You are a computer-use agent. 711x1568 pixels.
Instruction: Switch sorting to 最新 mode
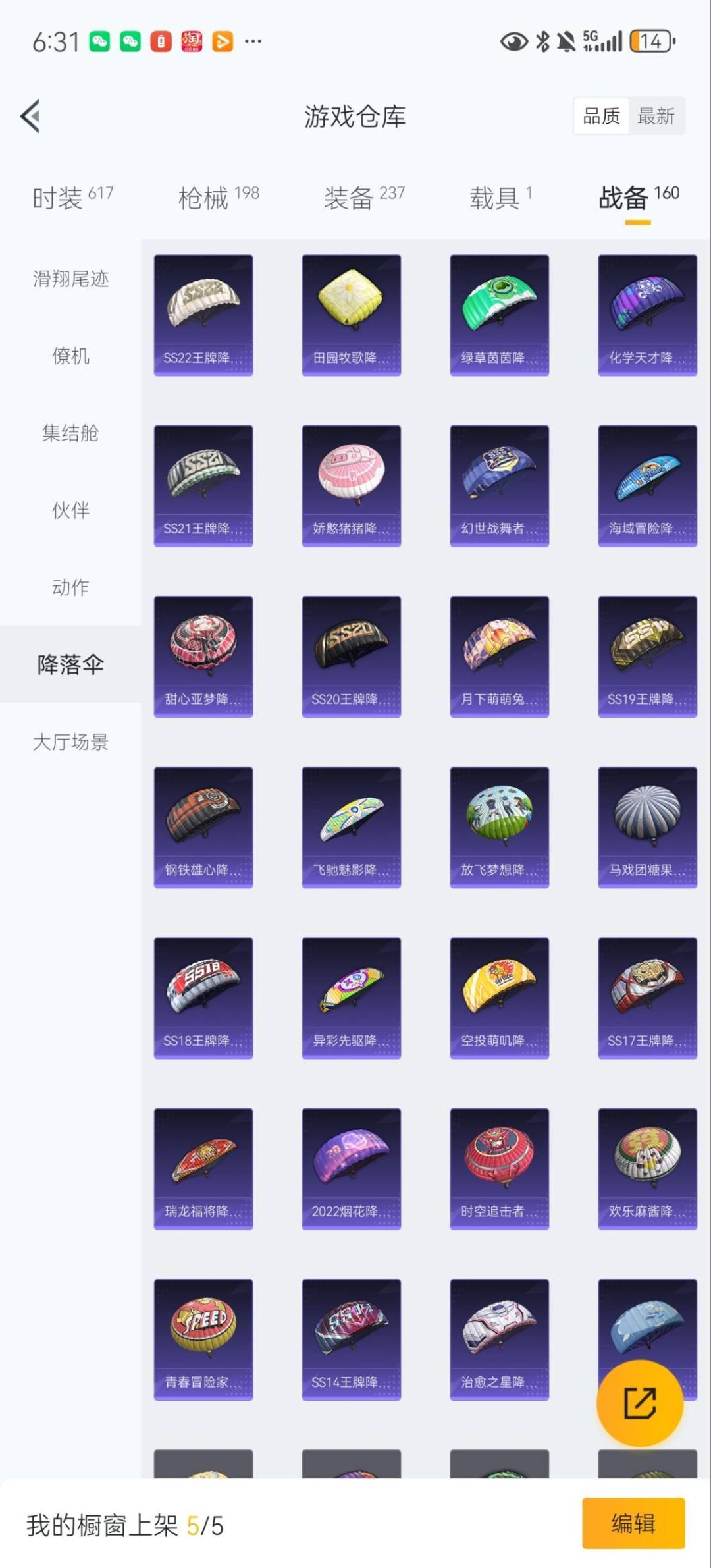click(654, 116)
